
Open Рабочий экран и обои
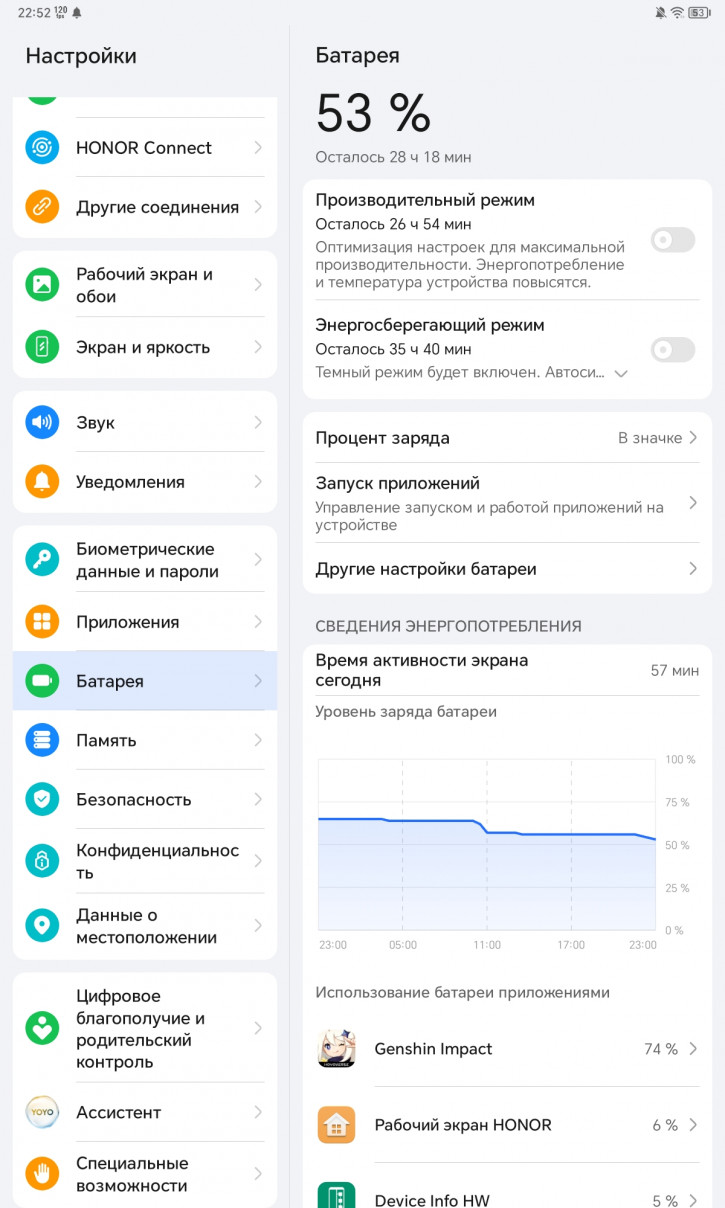click(x=144, y=285)
